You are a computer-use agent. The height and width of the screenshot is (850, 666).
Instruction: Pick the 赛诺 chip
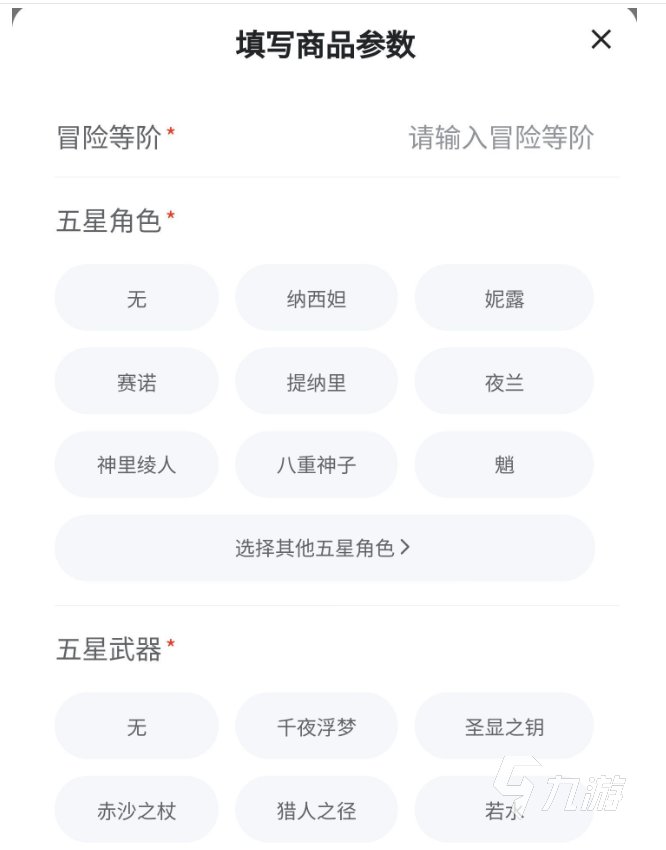pos(137,382)
